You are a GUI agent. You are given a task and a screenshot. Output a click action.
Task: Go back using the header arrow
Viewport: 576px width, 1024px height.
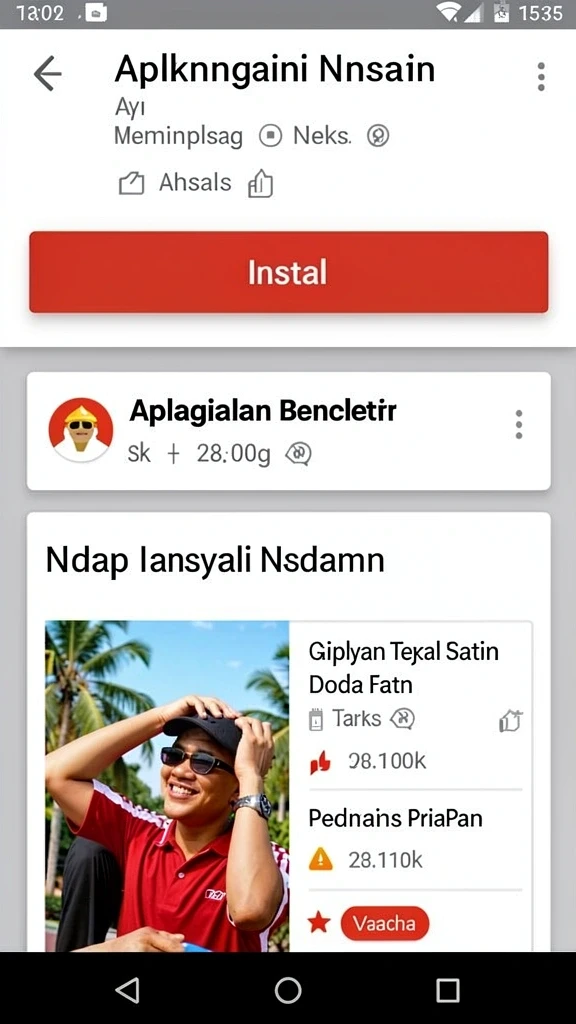pos(48,72)
